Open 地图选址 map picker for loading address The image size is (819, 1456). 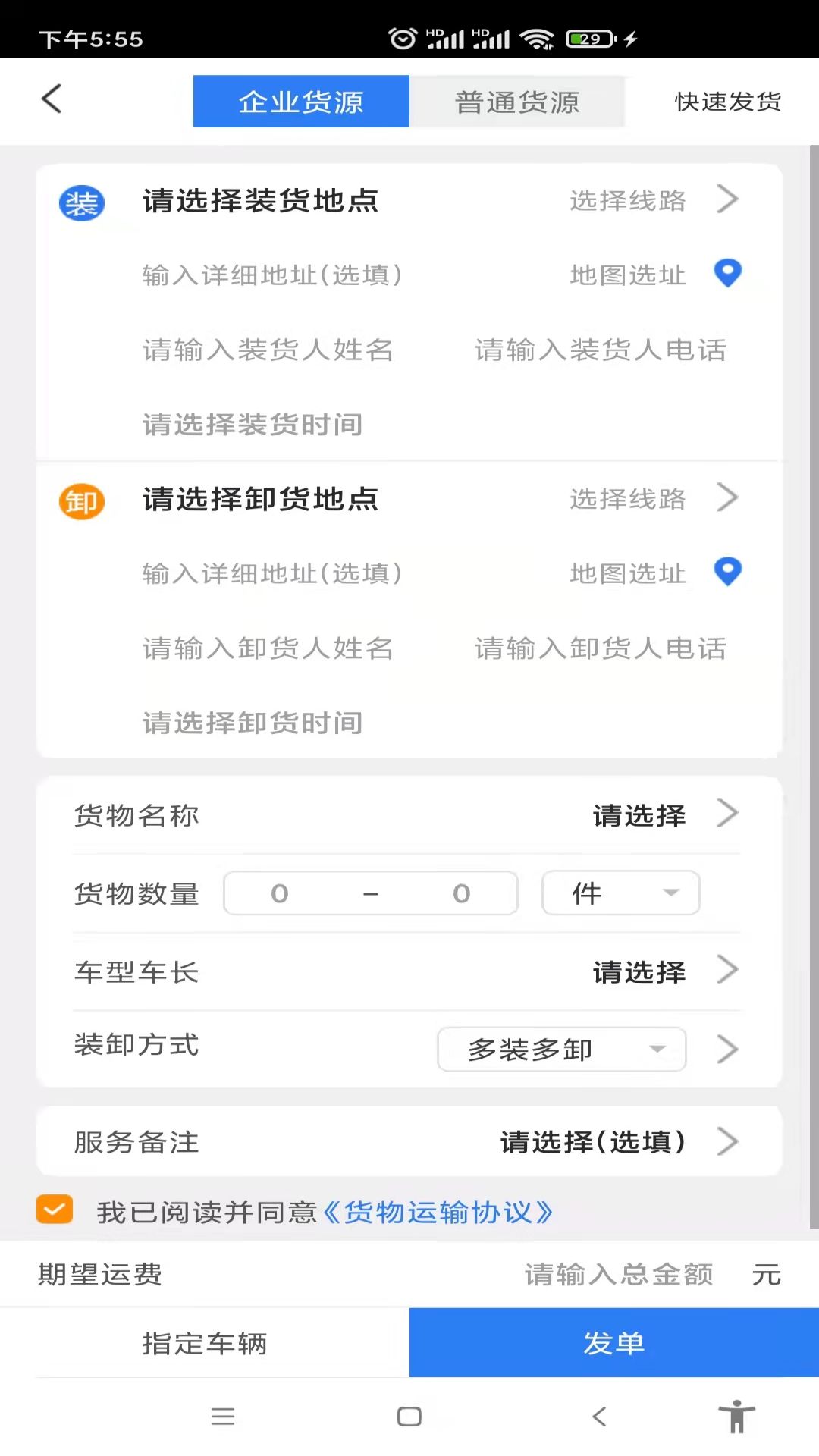[654, 275]
